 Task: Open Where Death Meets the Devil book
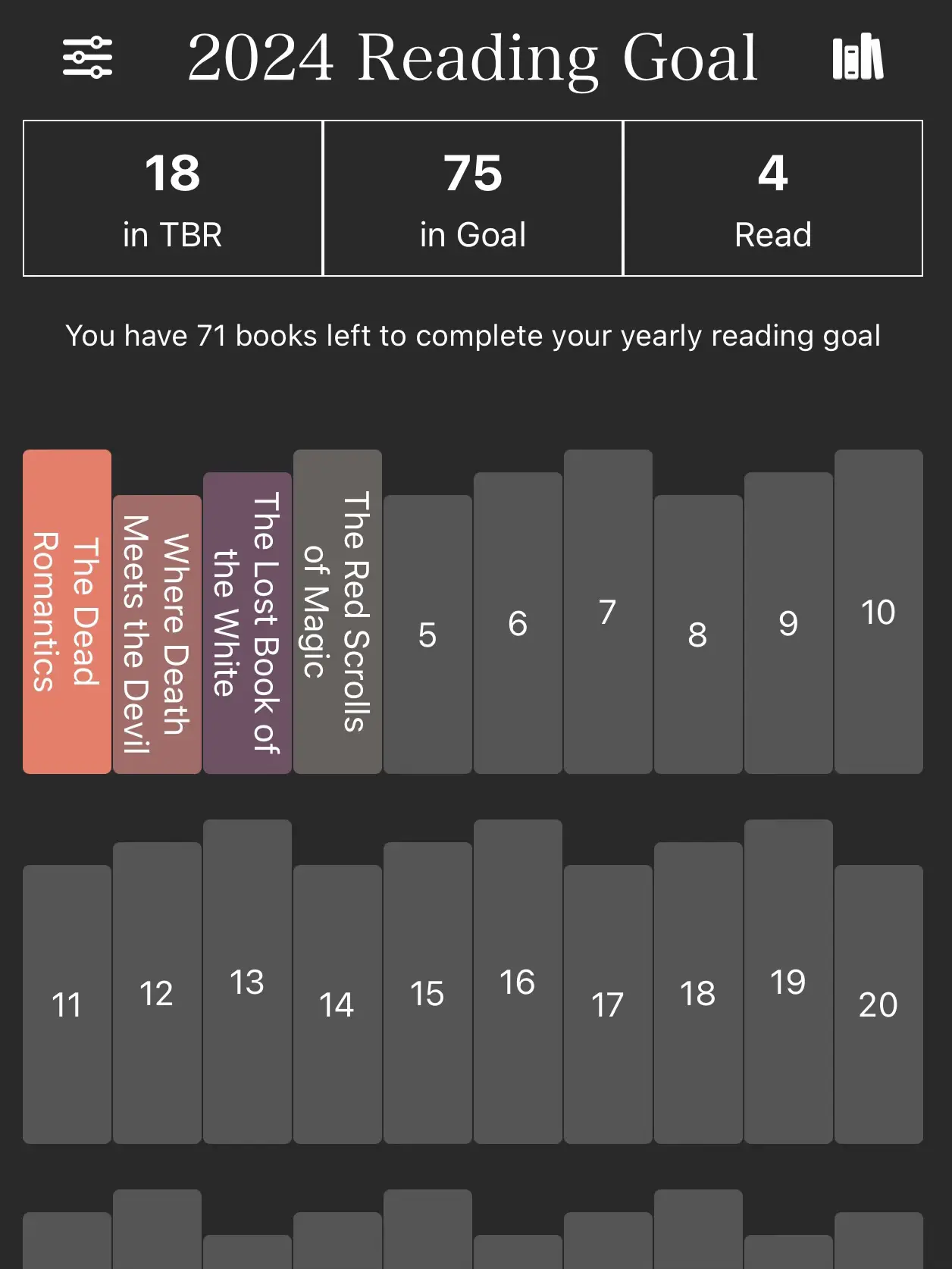157,634
